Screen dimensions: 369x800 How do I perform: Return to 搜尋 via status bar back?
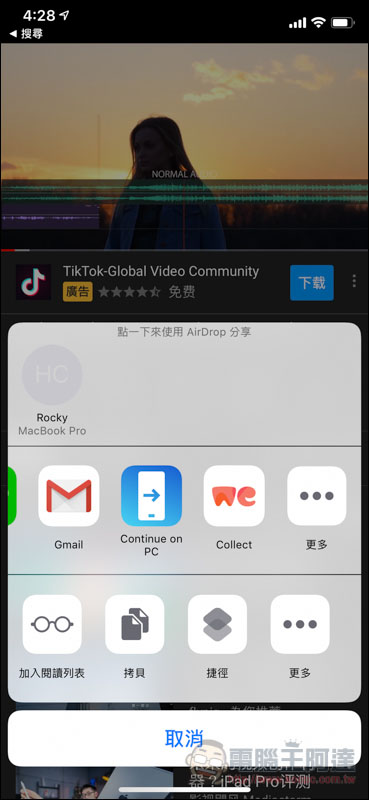coord(26,34)
